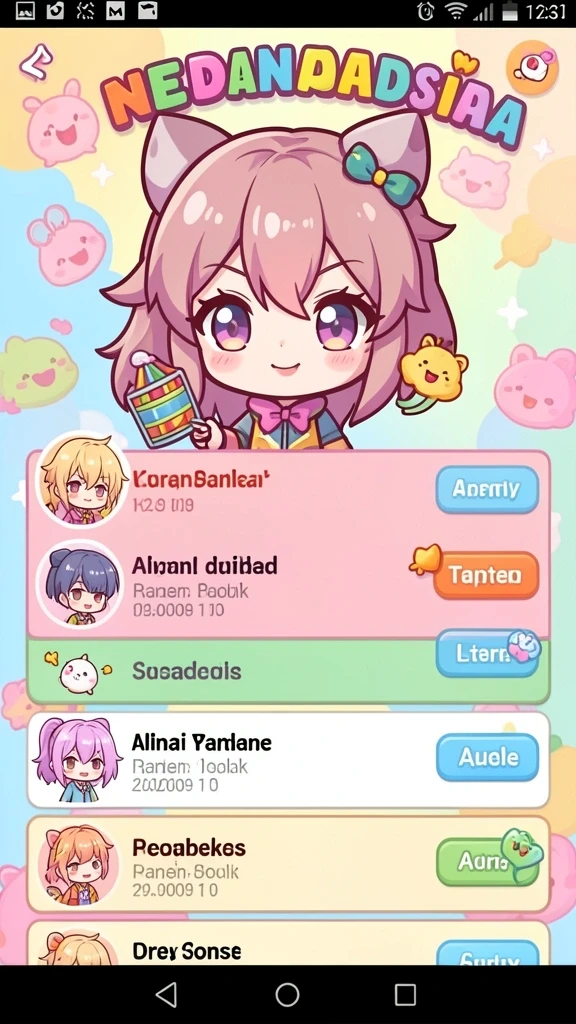The image size is (576, 1024).
Task: Open recent apps from navigation bar
Action: [405, 995]
